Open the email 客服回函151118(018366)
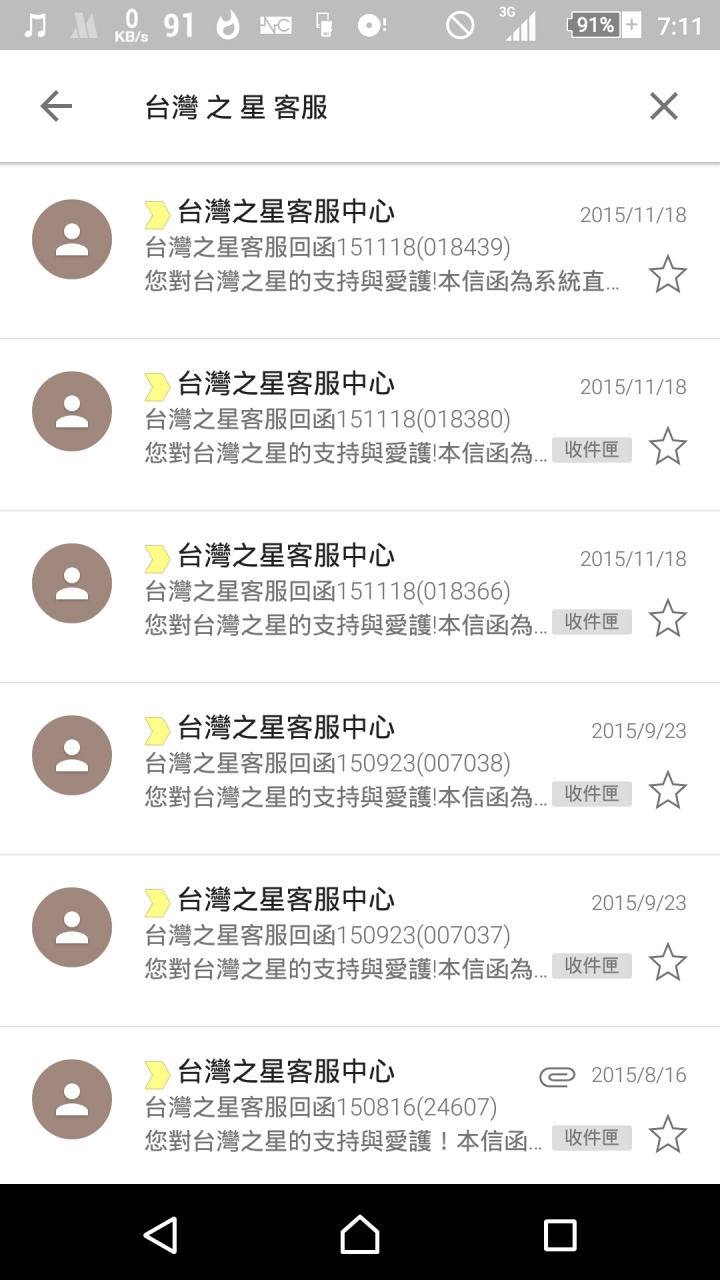Screen dimensions: 720x1280 tap(360, 597)
